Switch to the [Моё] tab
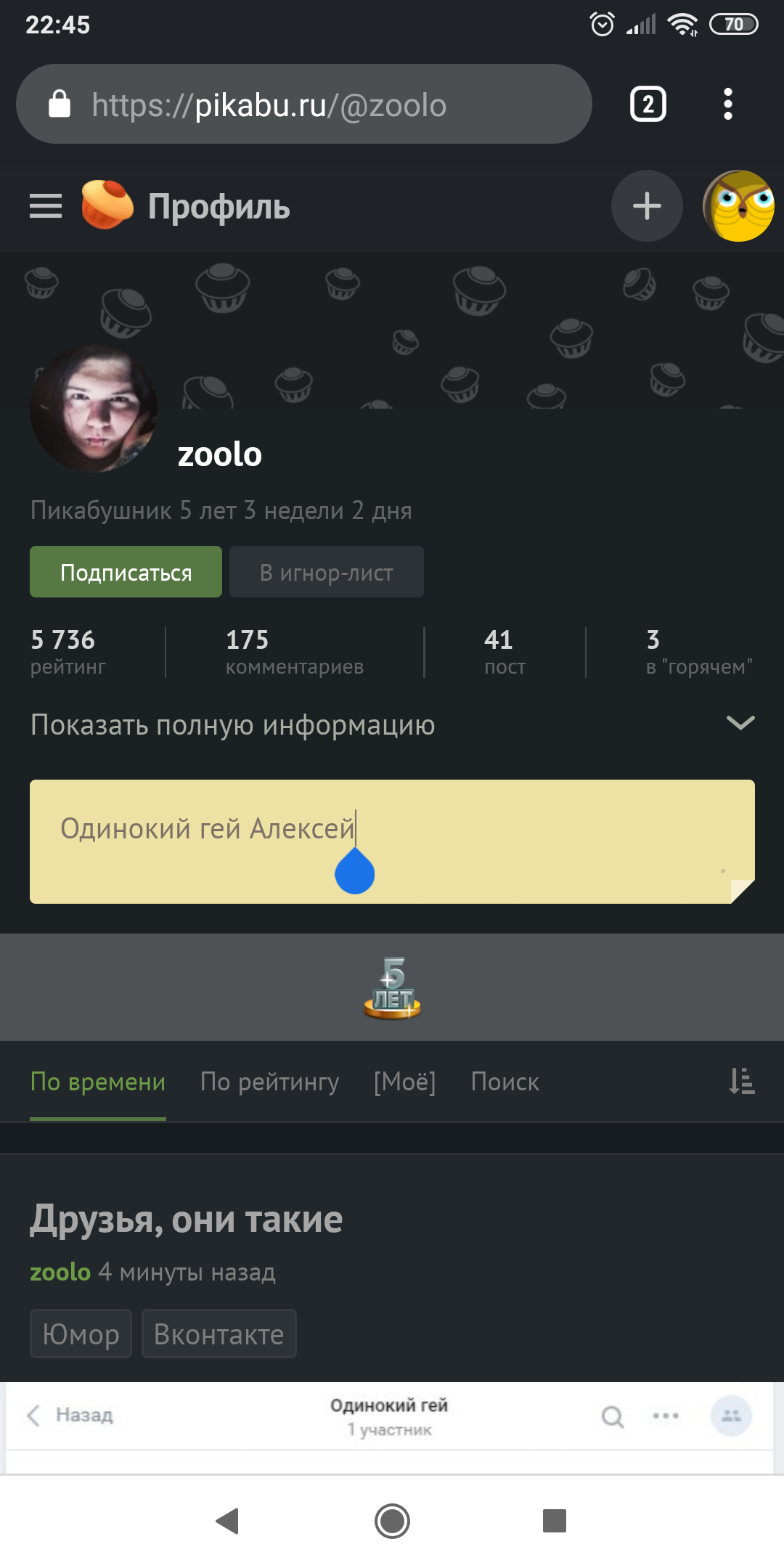Screen dimensions: 784x1568 pos(404,1082)
